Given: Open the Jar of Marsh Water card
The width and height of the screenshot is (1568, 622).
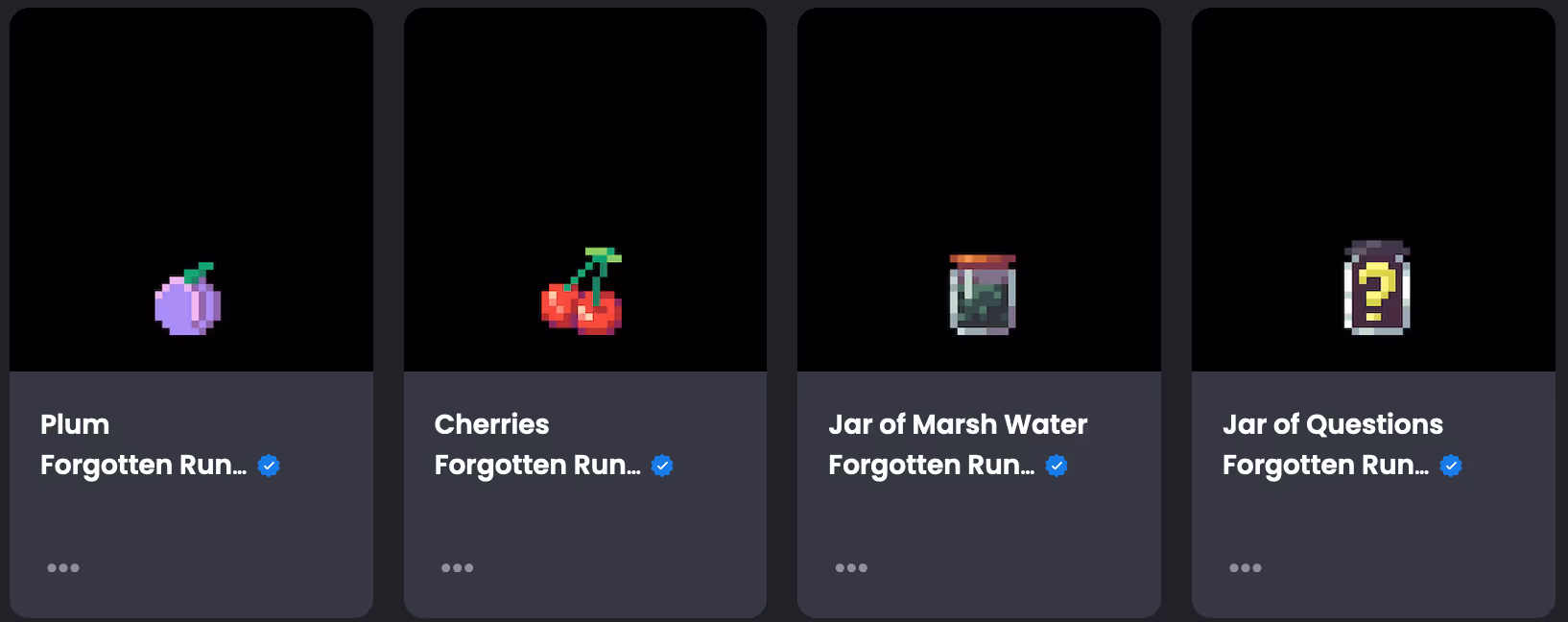Looking at the screenshot, I should 979,192.
